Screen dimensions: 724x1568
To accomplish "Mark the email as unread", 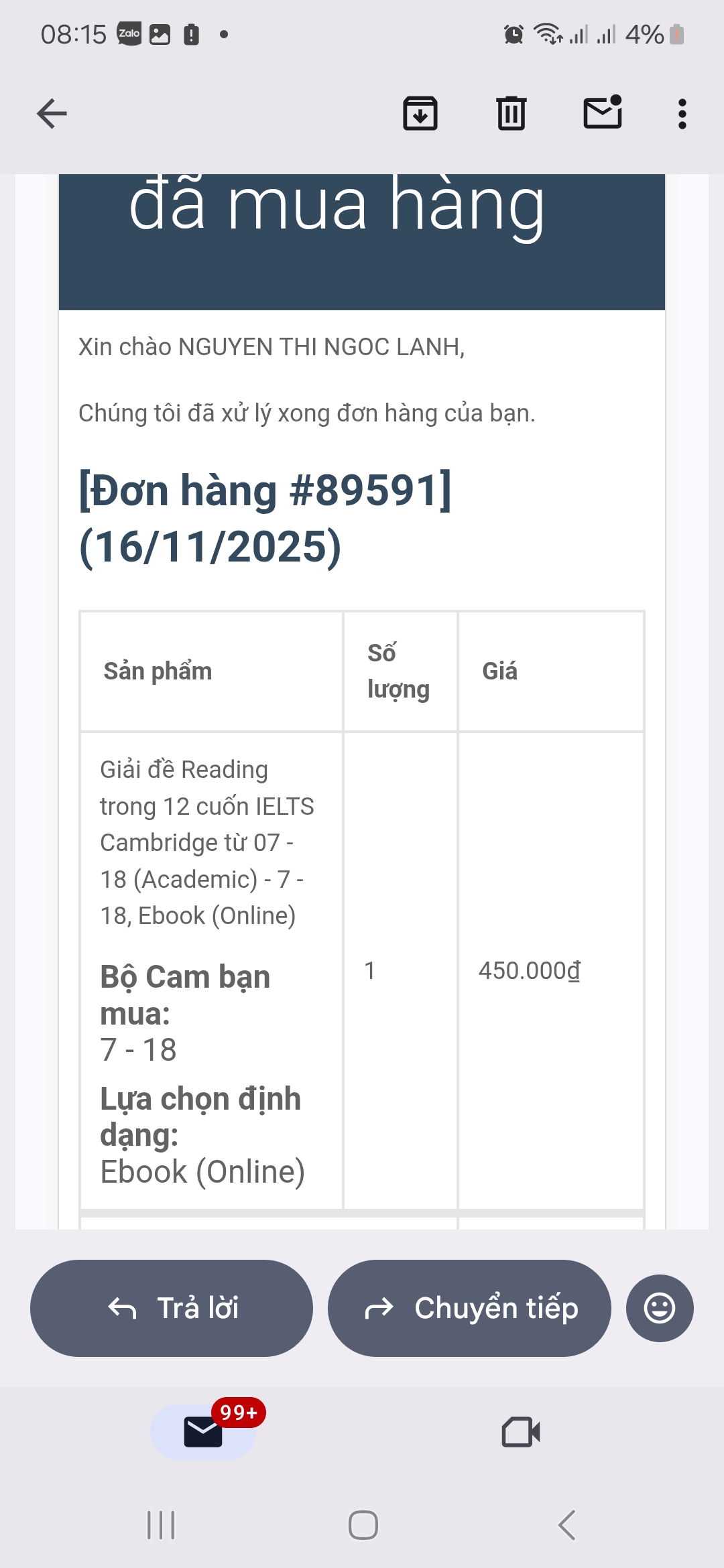I will pyautogui.click(x=603, y=112).
